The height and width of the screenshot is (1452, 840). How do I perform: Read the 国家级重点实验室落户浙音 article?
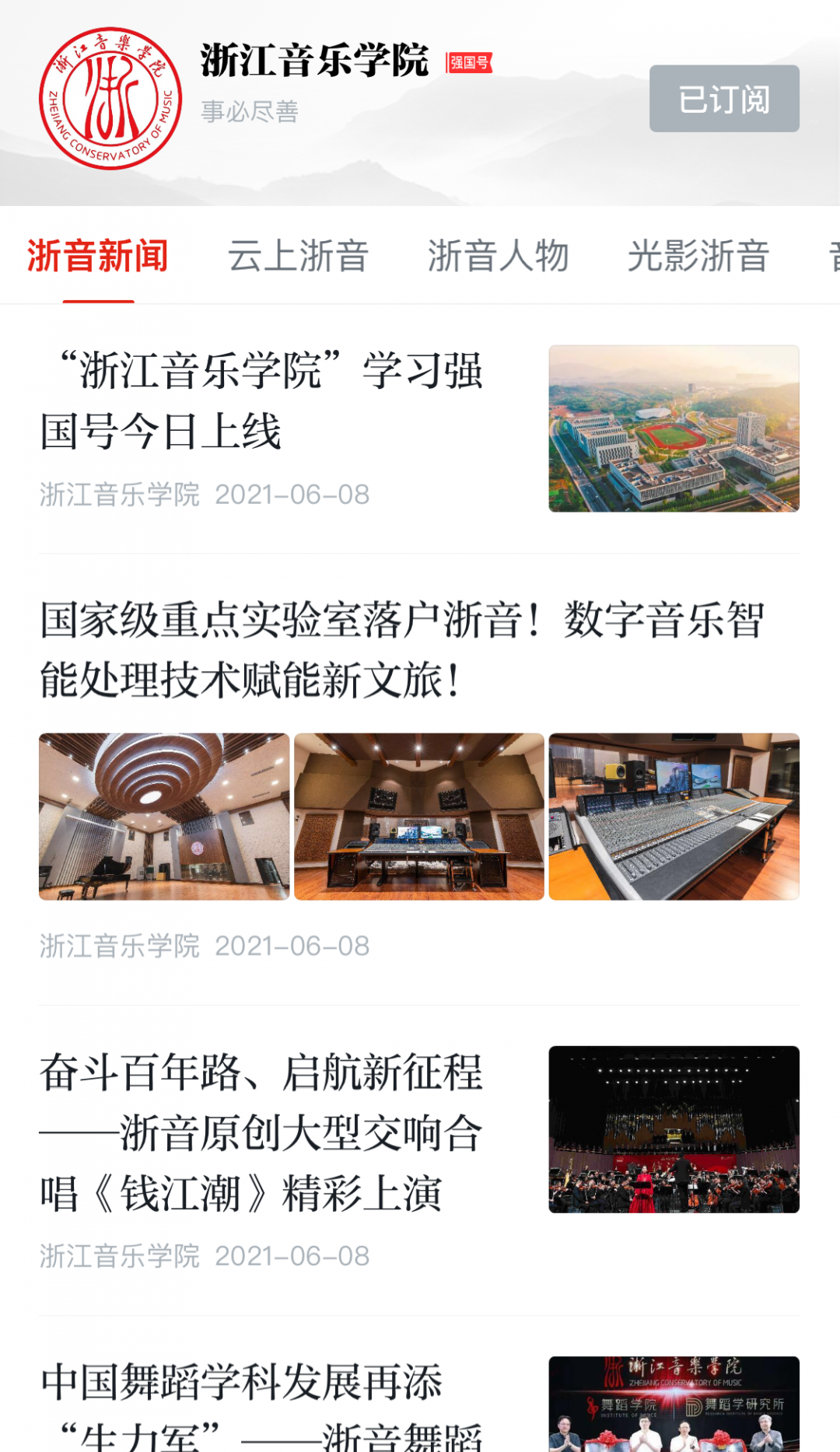click(401, 650)
